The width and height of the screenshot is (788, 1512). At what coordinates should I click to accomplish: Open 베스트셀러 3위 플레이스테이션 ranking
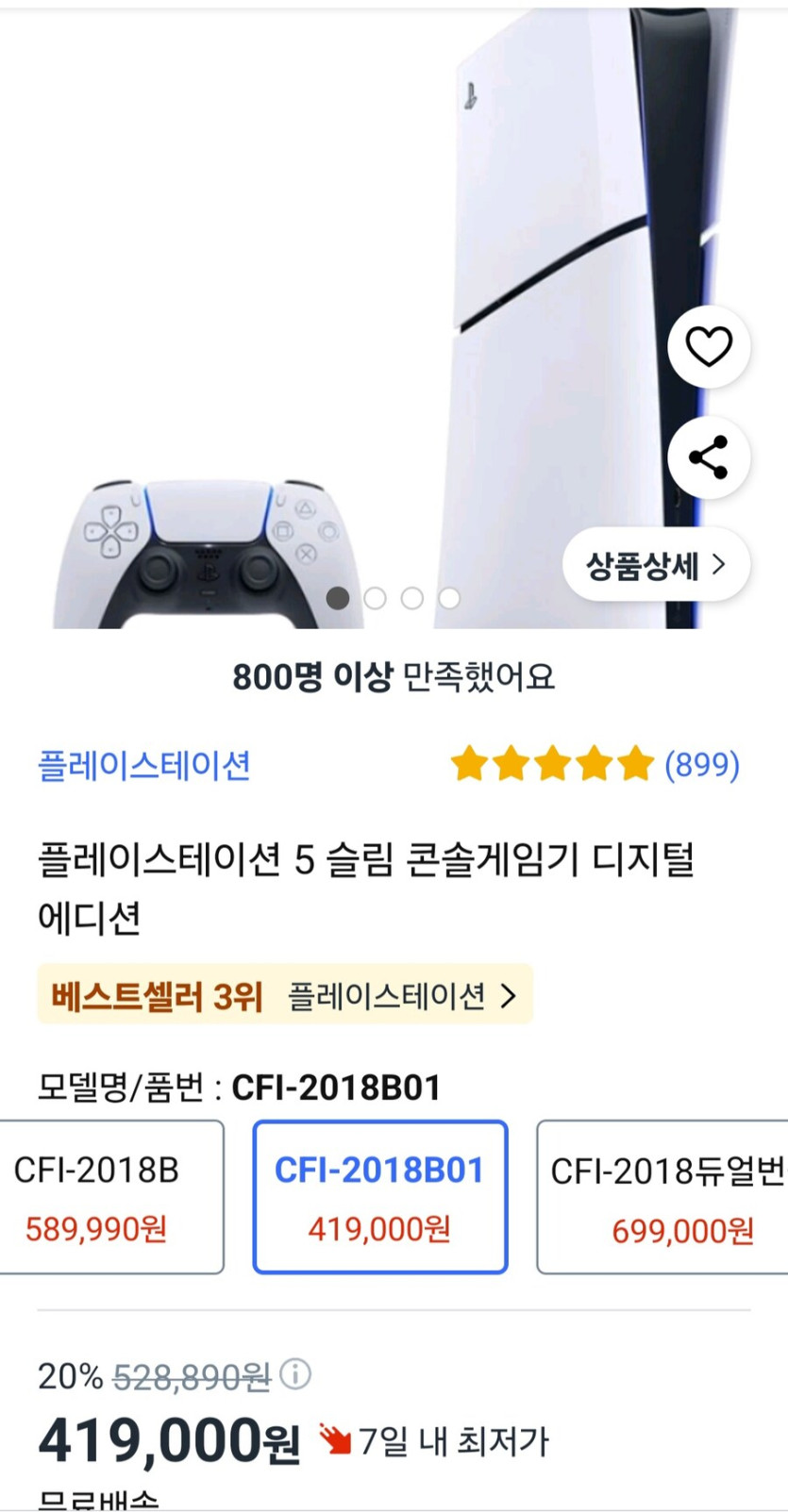click(x=285, y=994)
